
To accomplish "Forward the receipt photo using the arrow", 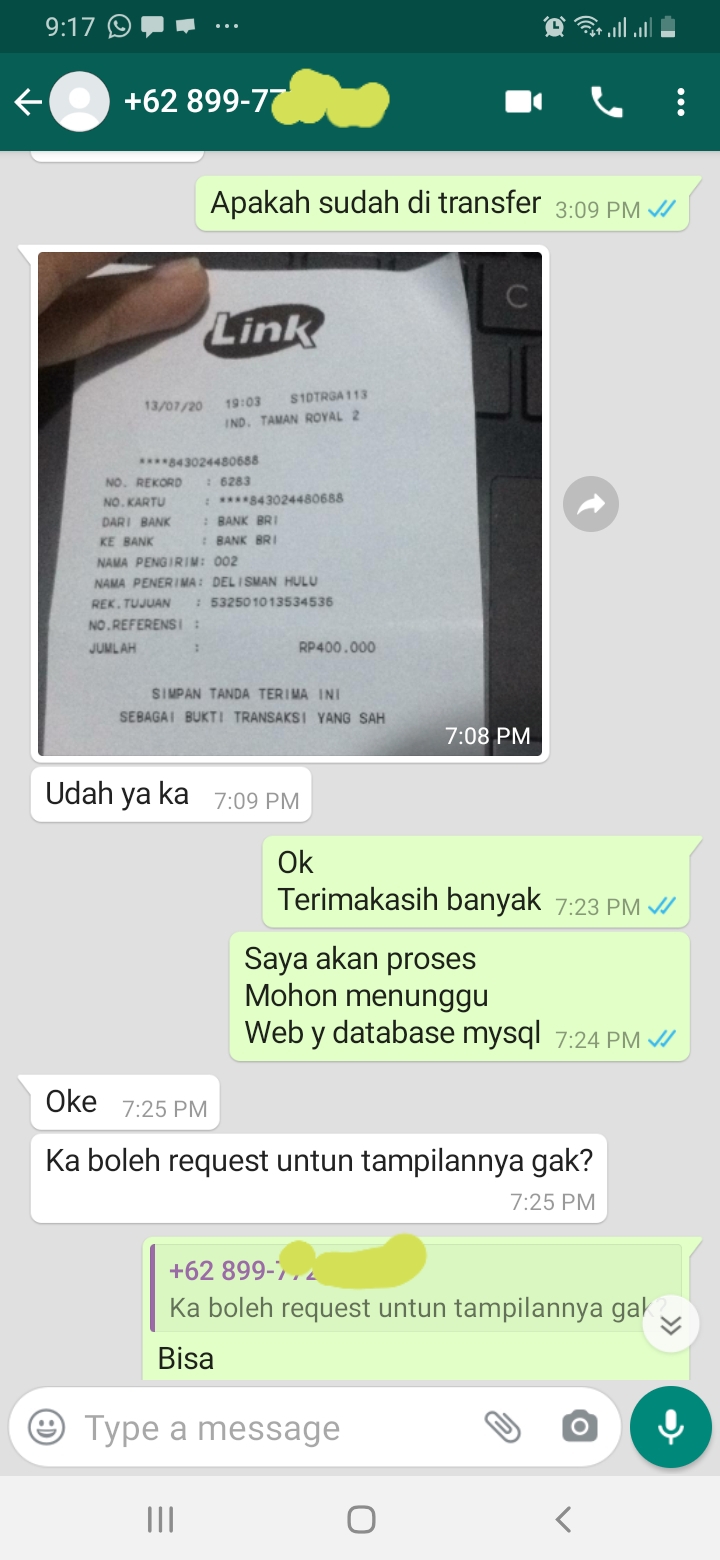I will [591, 504].
